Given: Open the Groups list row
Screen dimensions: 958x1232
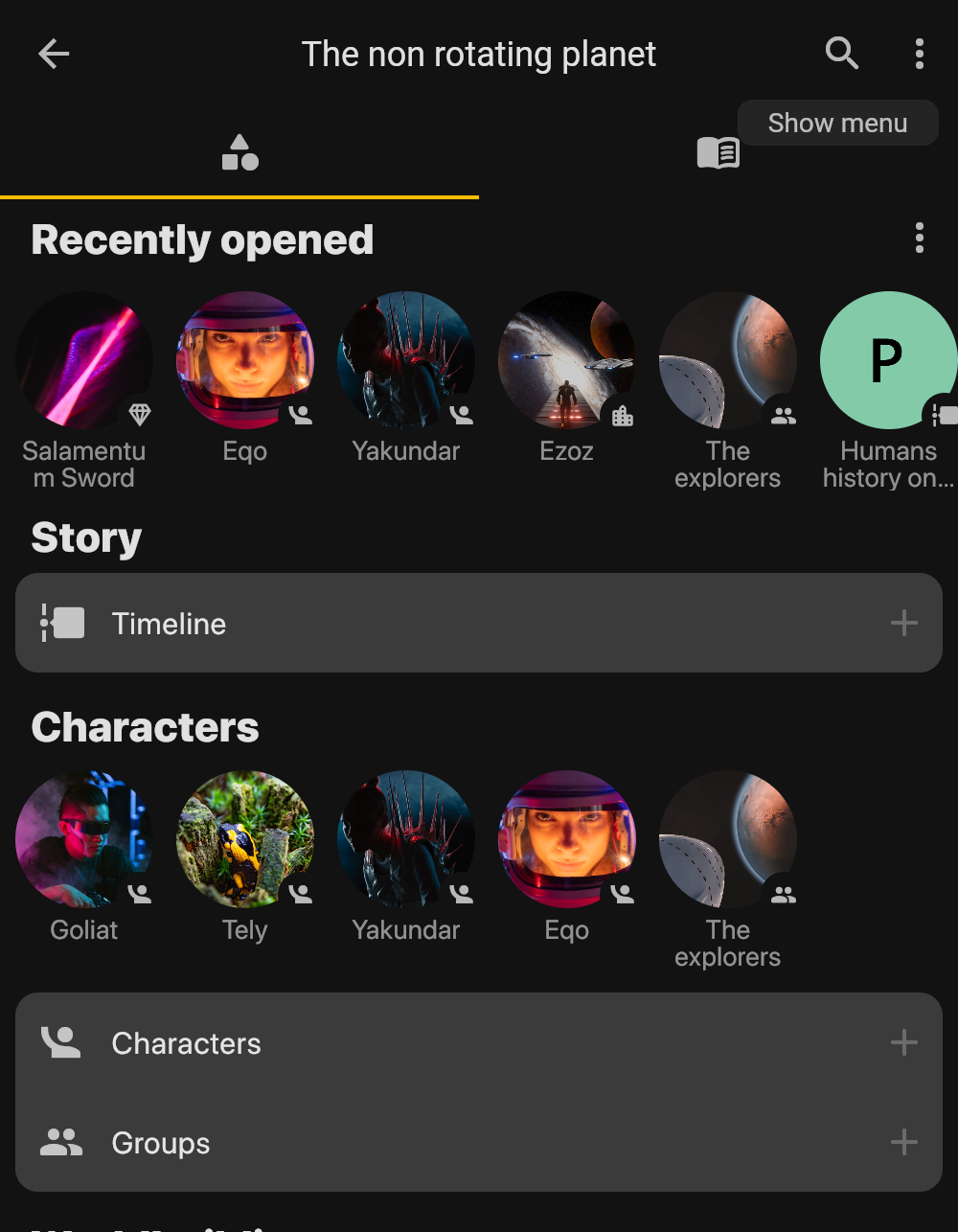Looking at the screenshot, I should click(383, 1143).
